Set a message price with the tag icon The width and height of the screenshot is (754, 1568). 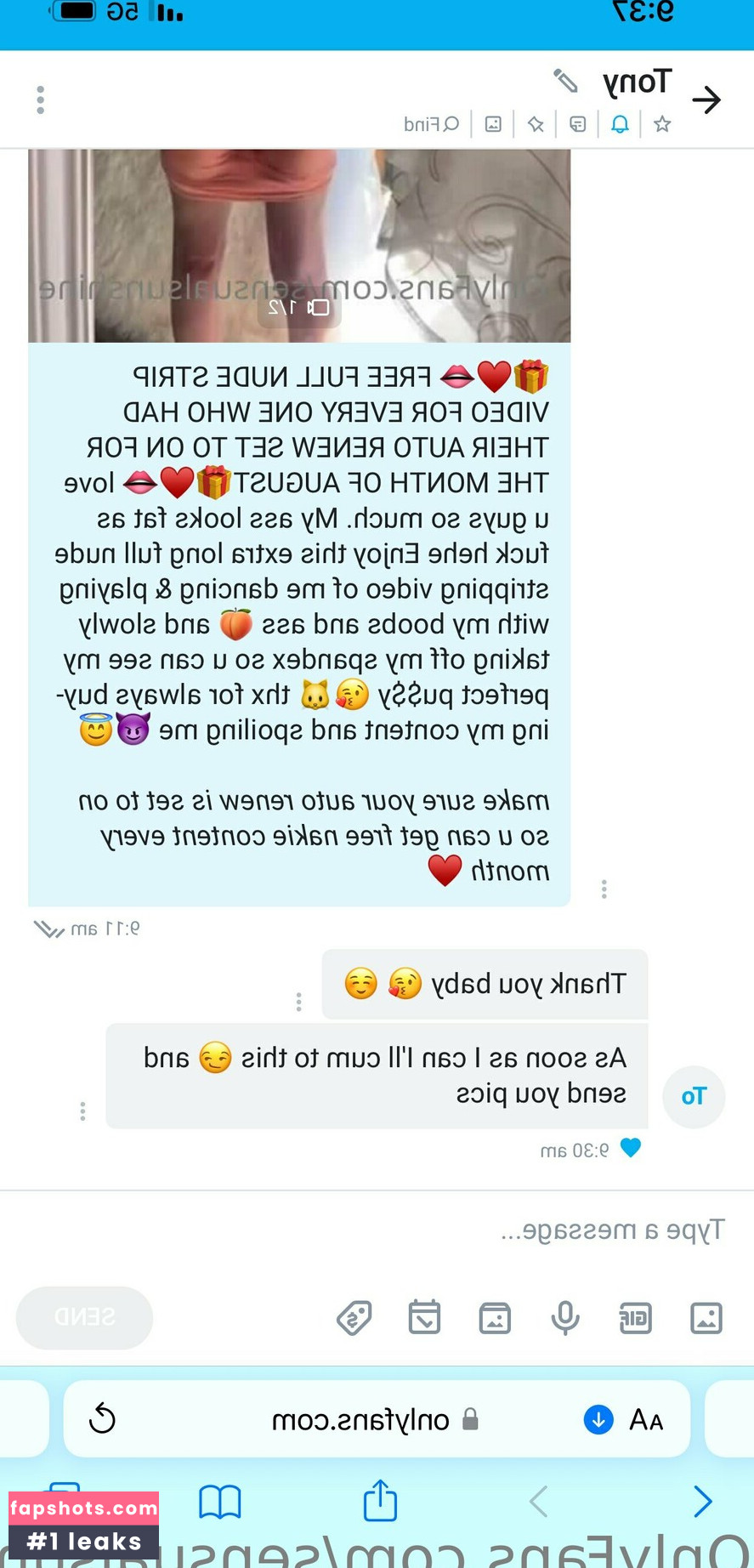(354, 1318)
